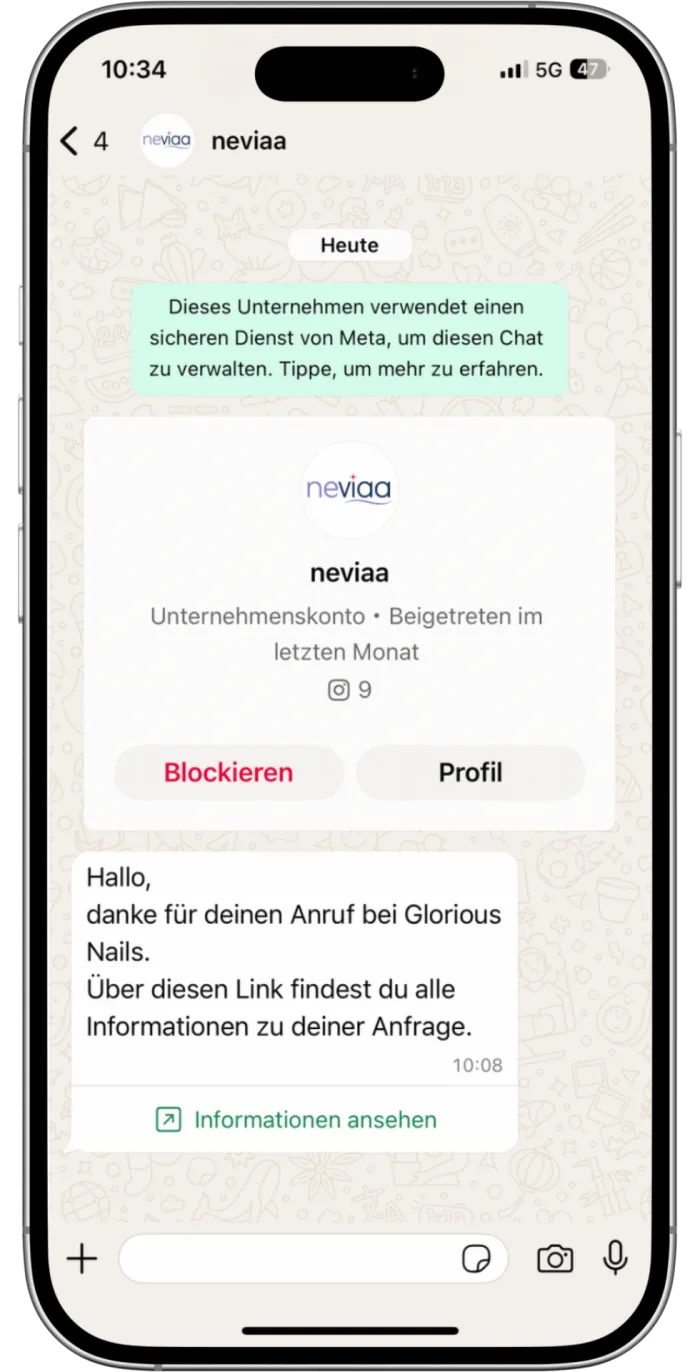The image size is (700, 1372).
Task: Tap the microphone to record voice message
Action: (x=615, y=1258)
